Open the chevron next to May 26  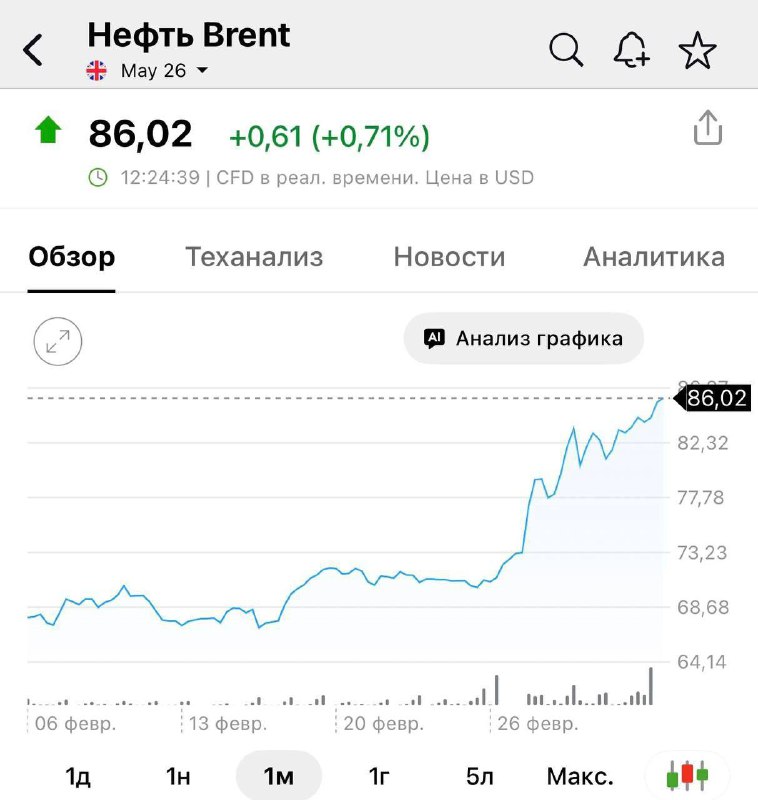click(203, 71)
